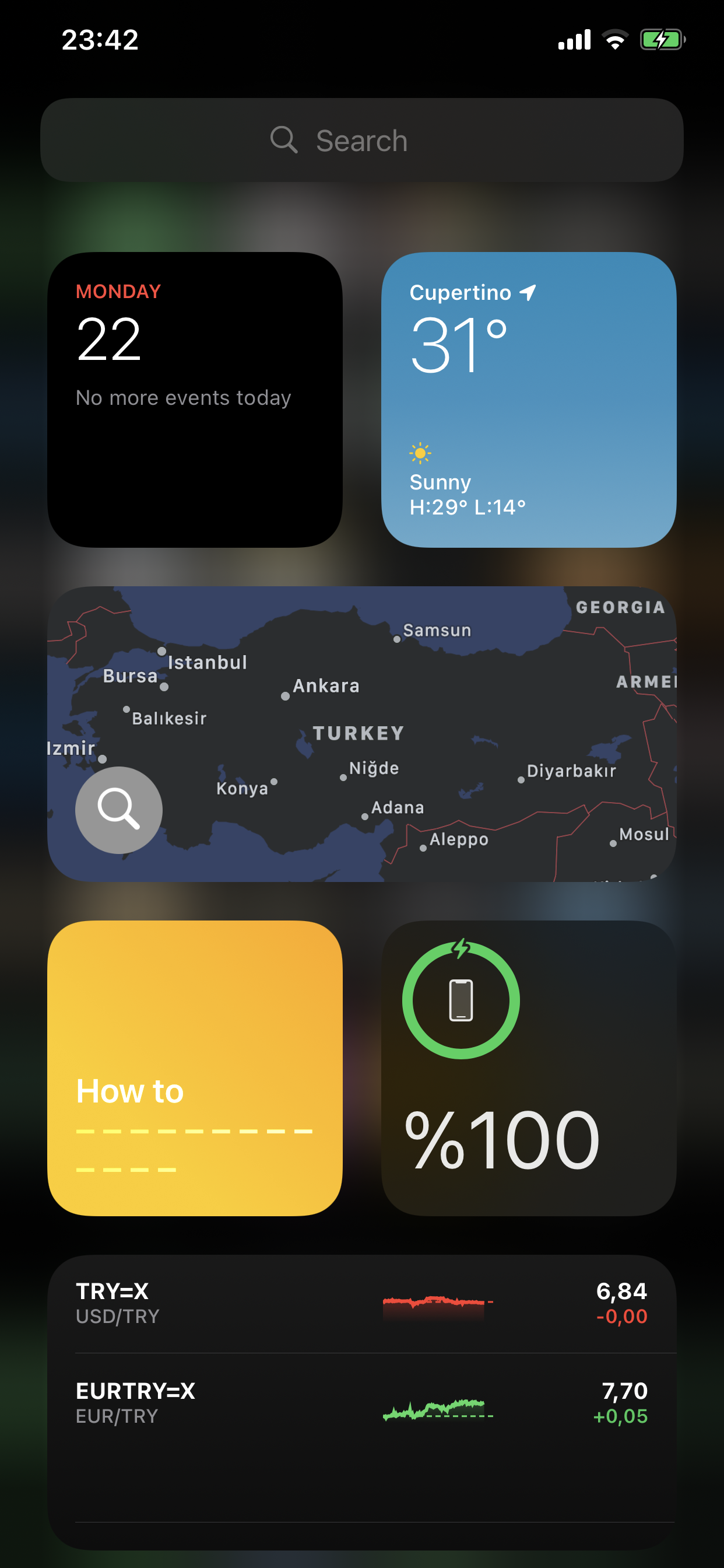Open the EURTRY=X EUR/TRY stock row
The height and width of the screenshot is (1568, 724).
tap(361, 1403)
